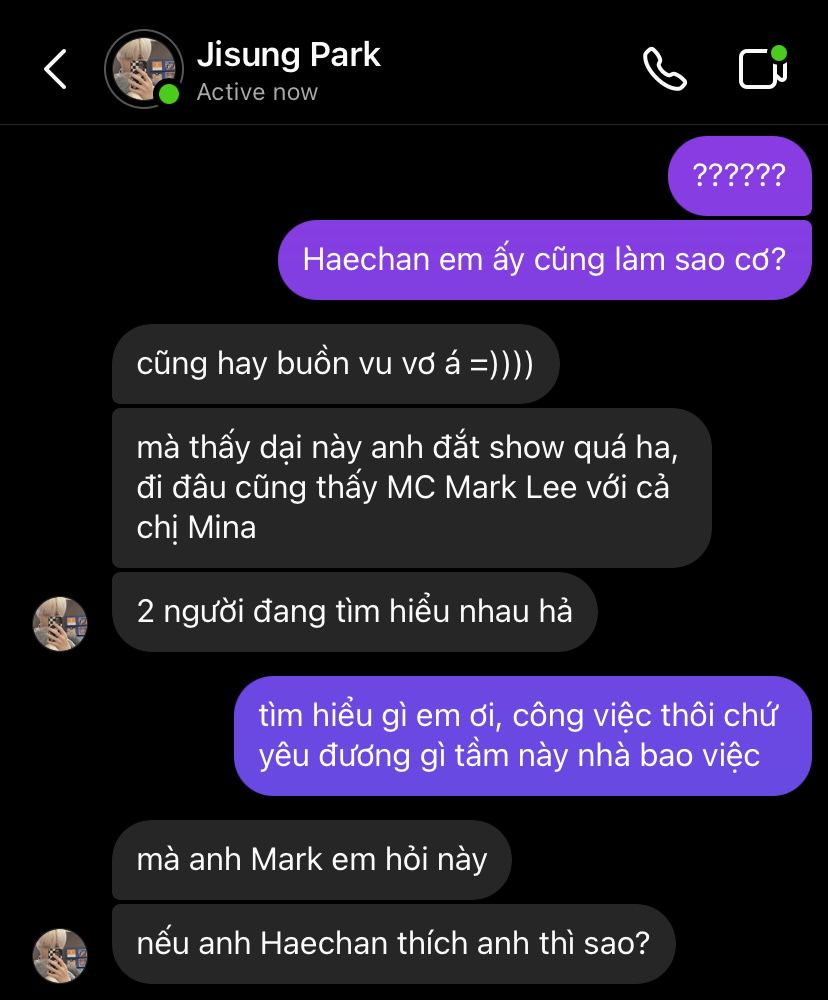Start a video call with Jisung Park
The image size is (828, 1000).
763,69
